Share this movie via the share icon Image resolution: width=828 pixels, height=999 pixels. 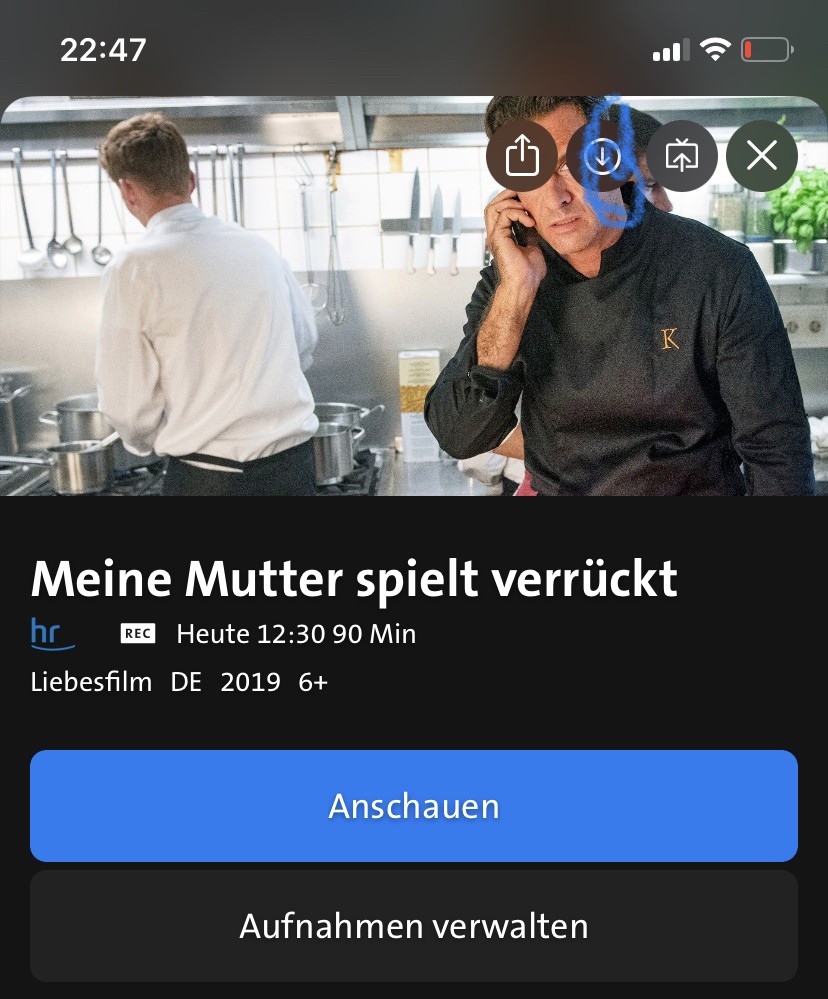tap(522, 156)
